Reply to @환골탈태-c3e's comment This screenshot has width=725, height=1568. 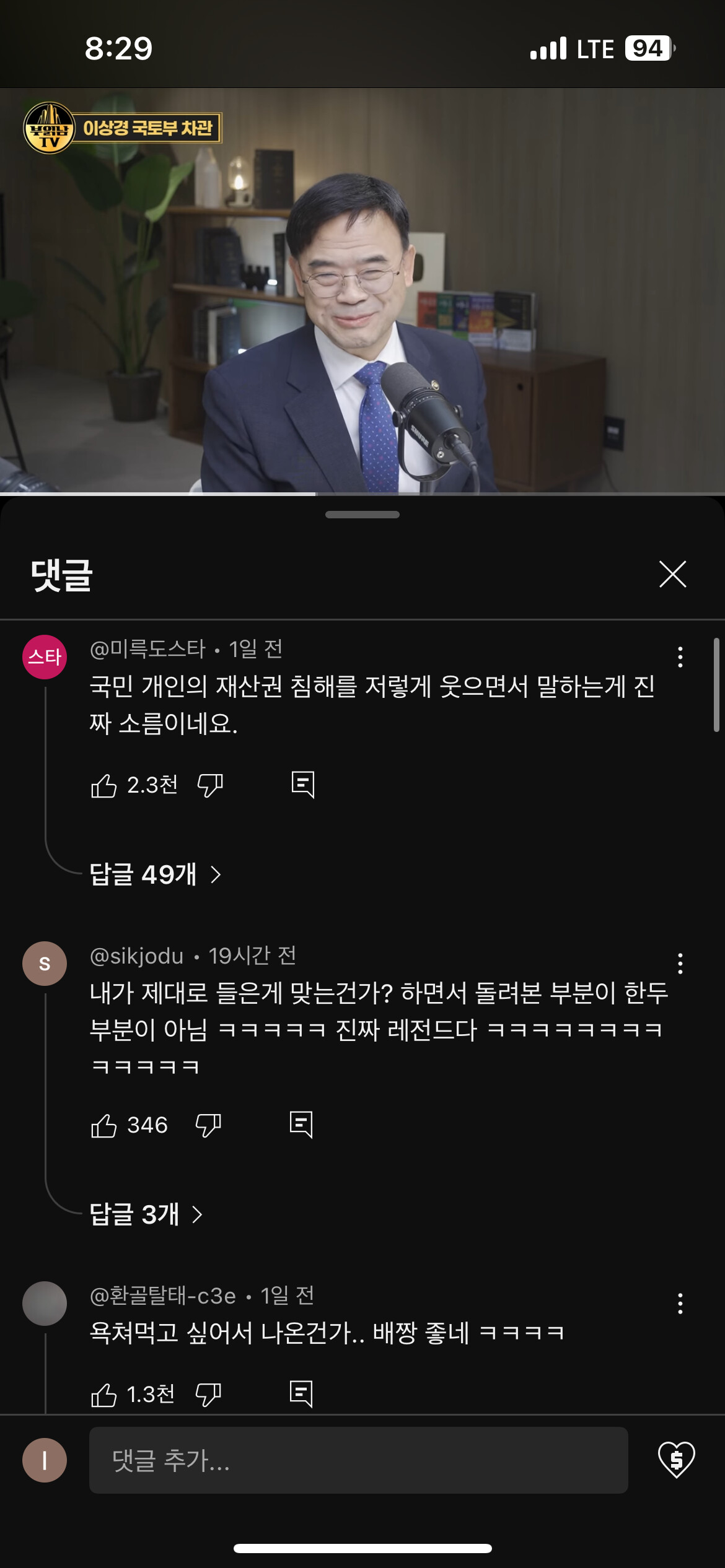click(x=301, y=1394)
